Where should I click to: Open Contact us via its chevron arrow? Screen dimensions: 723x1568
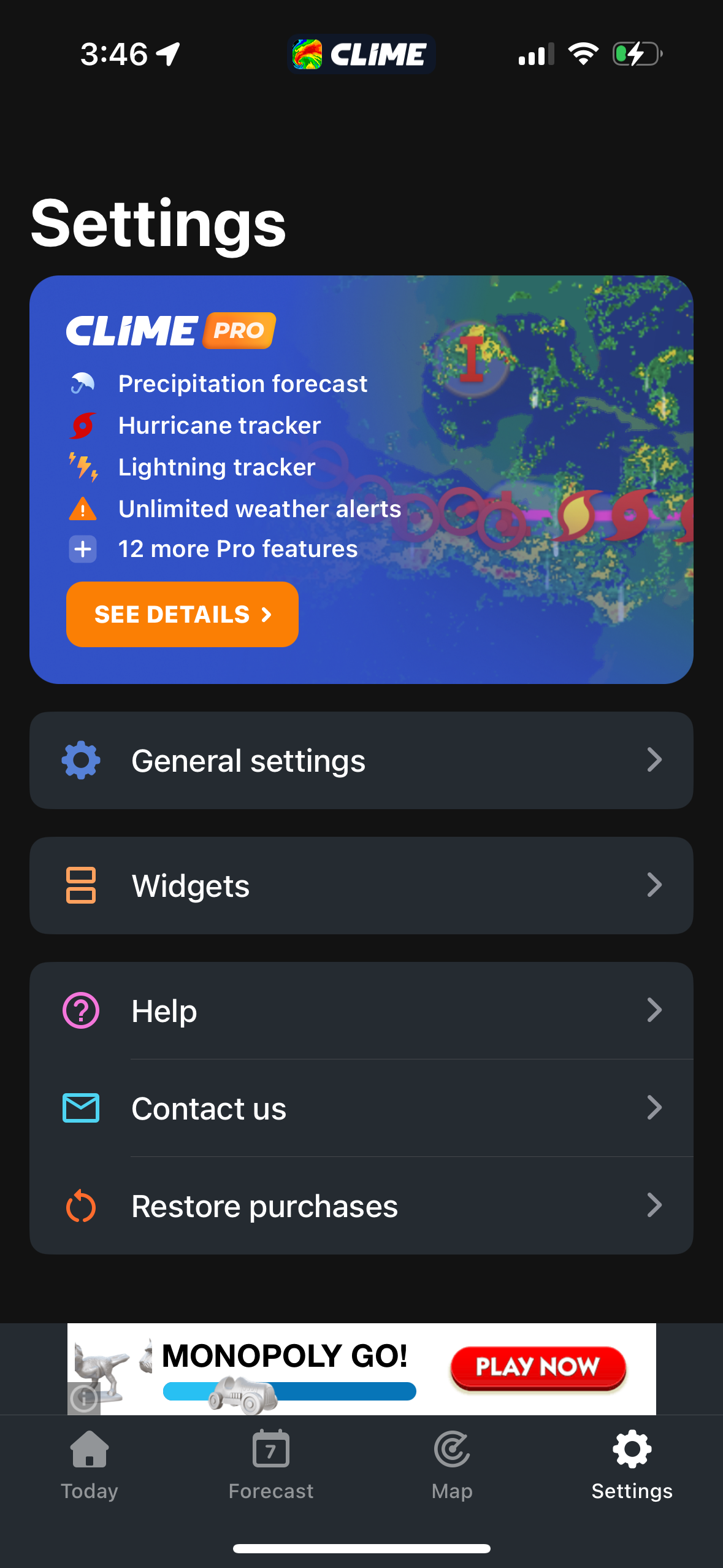pyautogui.click(x=656, y=1108)
